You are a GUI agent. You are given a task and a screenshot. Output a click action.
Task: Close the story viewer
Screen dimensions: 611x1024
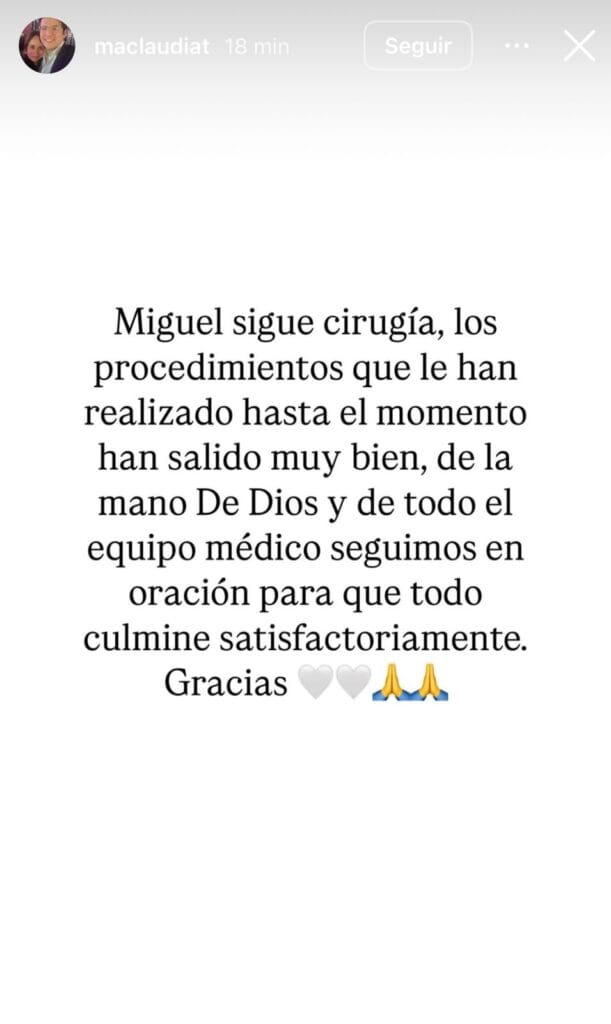coord(579,46)
